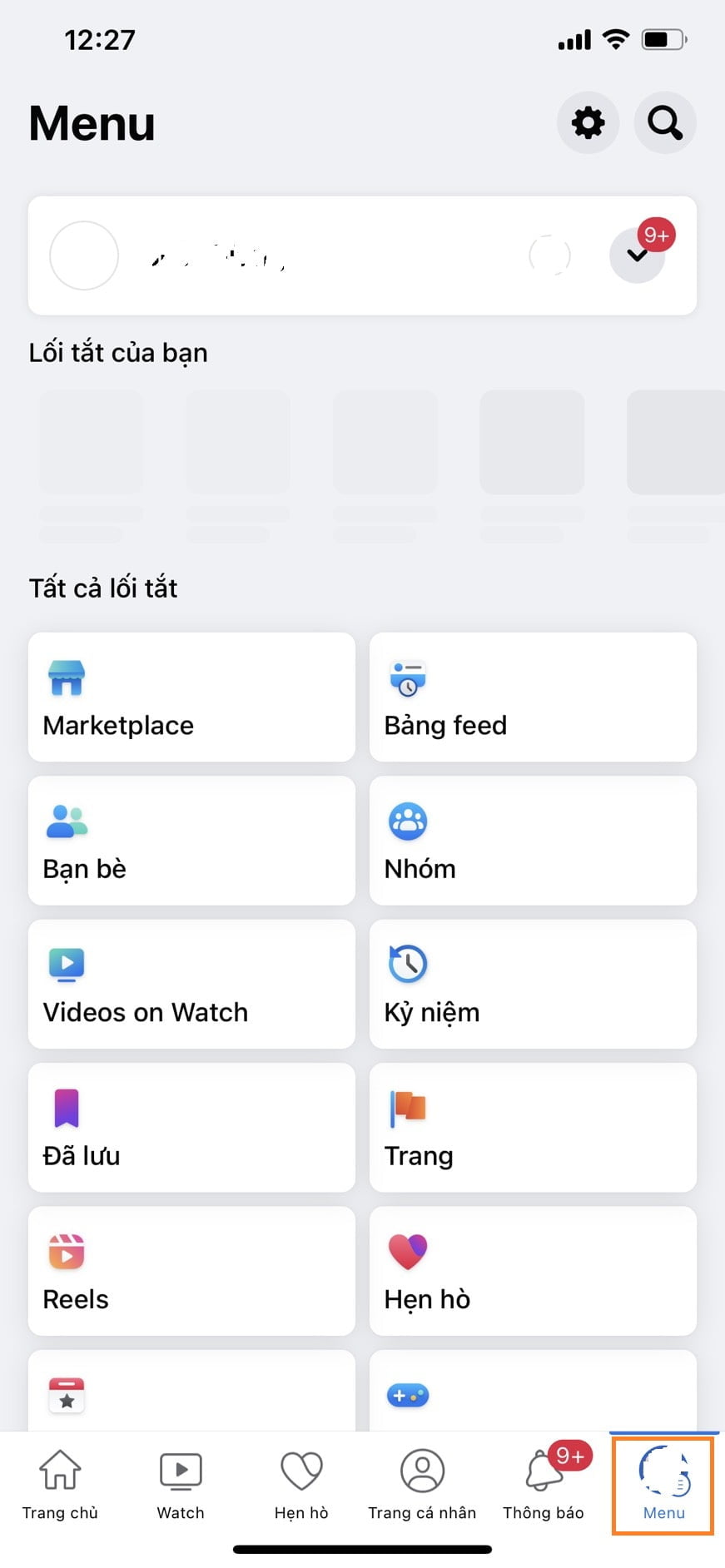The height and width of the screenshot is (1568, 725).
Task: Open the Kỷ niệm memories shortcut
Action: [533, 985]
